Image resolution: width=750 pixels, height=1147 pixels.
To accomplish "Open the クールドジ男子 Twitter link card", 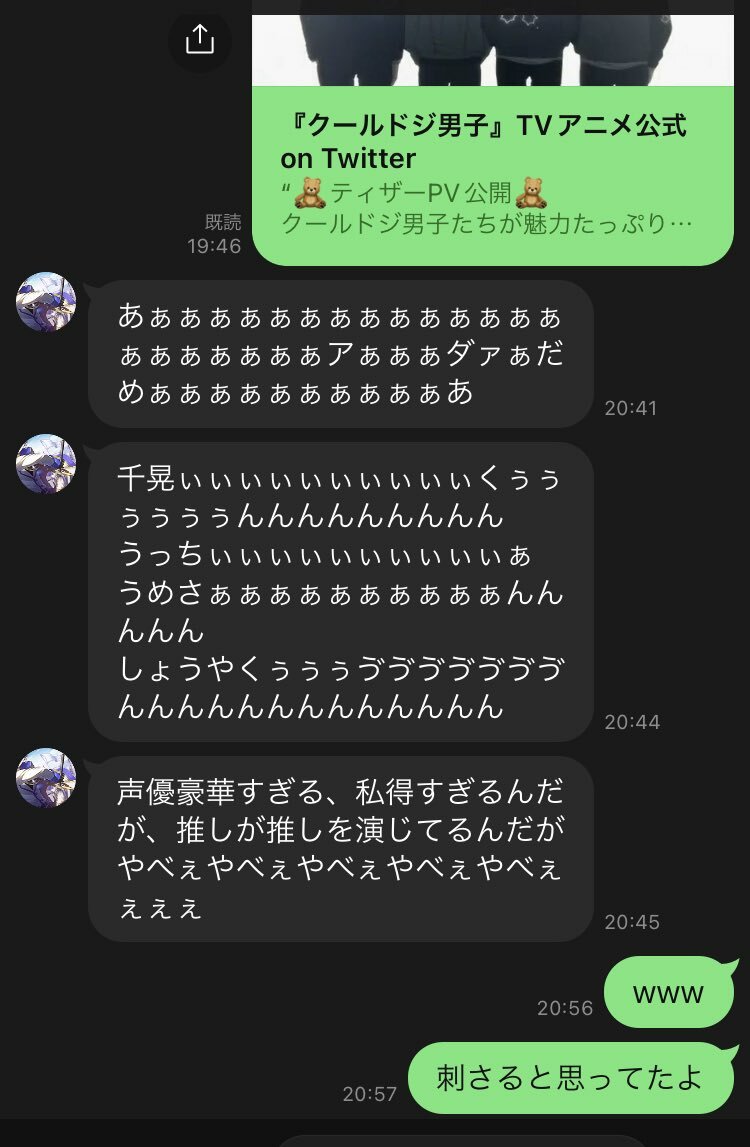I will (x=492, y=175).
